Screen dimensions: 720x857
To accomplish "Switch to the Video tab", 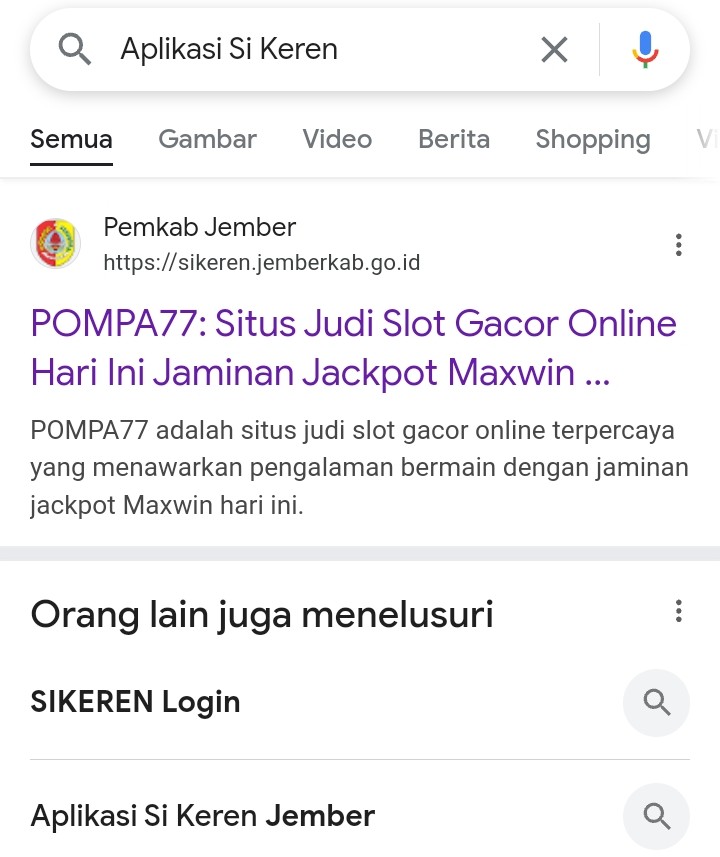I will (337, 139).
